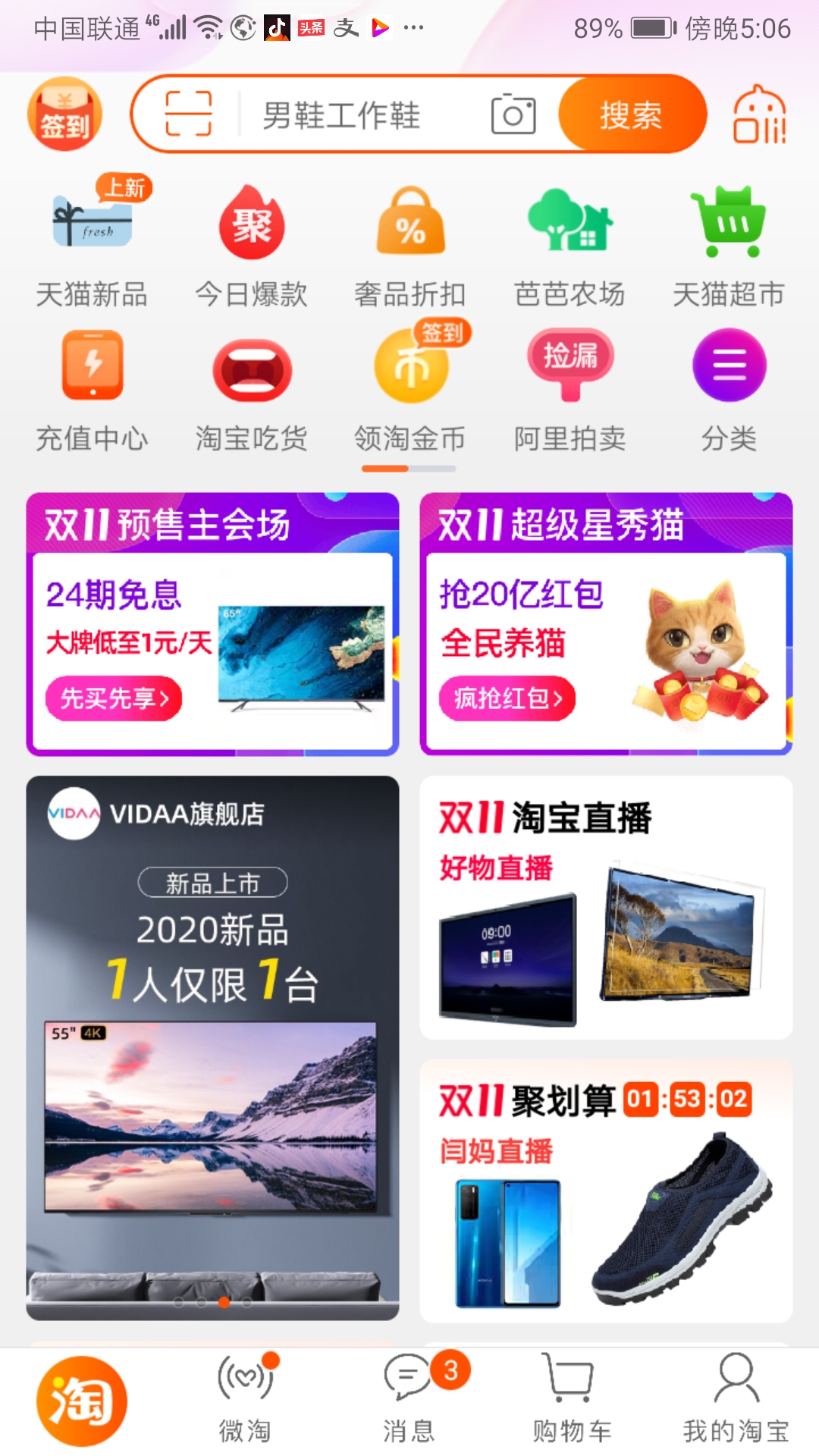The height and width of the screenshot is (1456, 819).
Task: Tap the 签到 sign-in icon top left
Action: click(64, 114)
